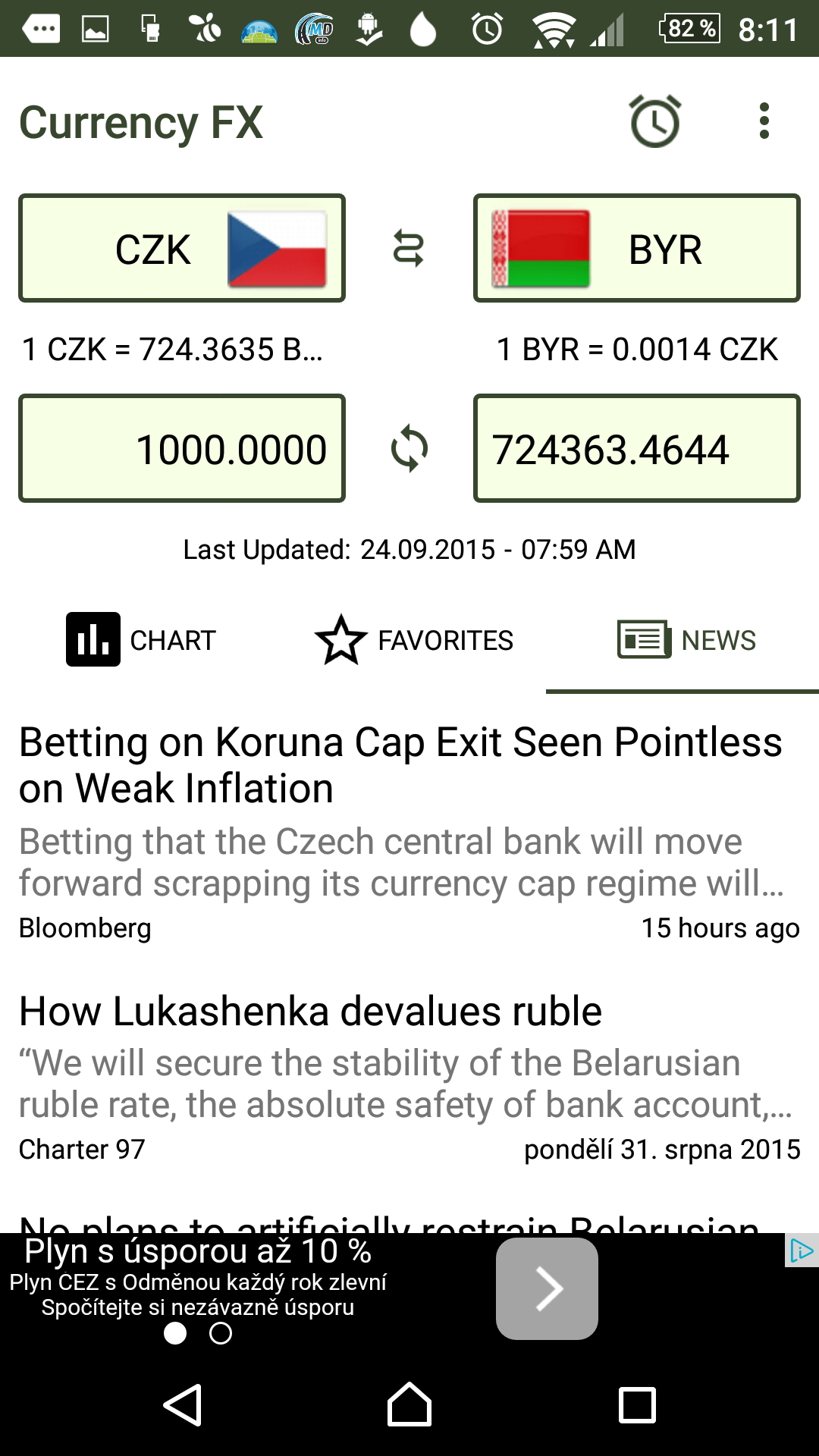The image size is (819, 1456).
Task: Open the rate alert clock icon
Action: tap(655, 121)
